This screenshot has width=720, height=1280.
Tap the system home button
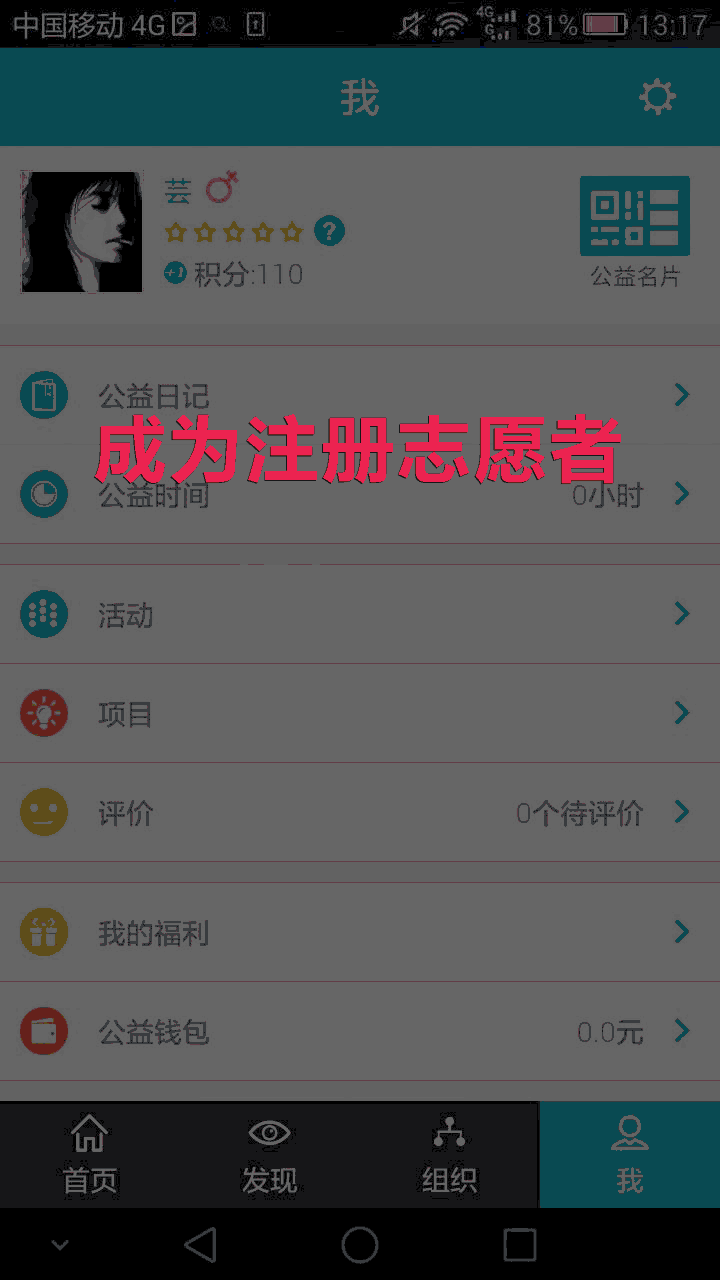click(360, 1245)
